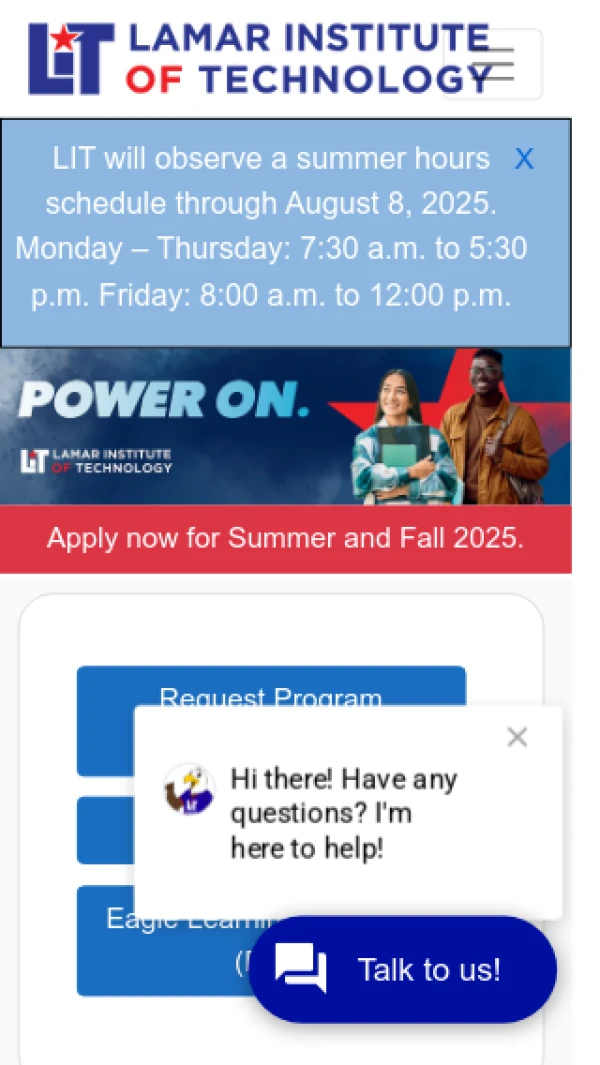Close the chat greeting popup
Image resolution: width=600 pixels, height=1065 pixels.
(x=517, y=738)
